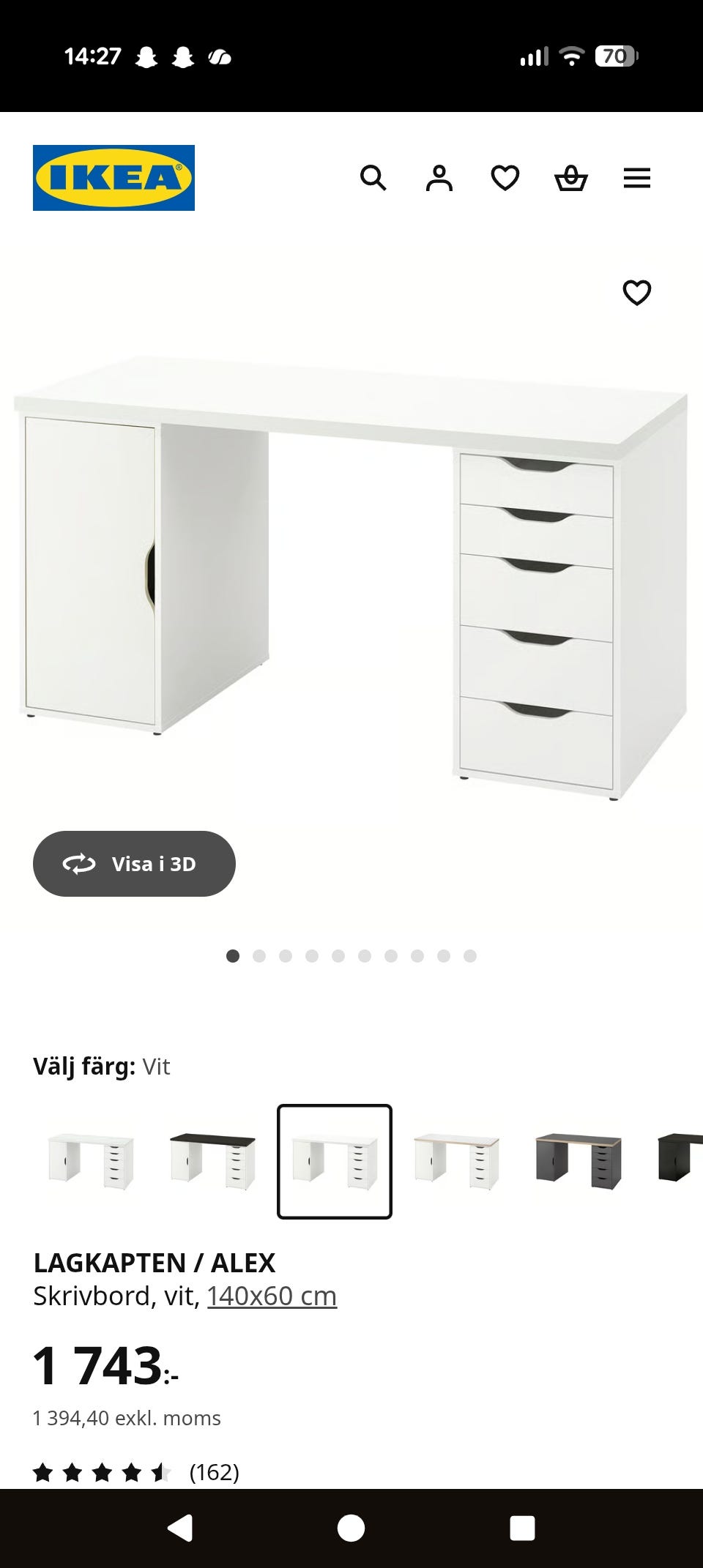Open the favorites wishlist page
The image size is (703, 1568).
(x=505, y=177)
